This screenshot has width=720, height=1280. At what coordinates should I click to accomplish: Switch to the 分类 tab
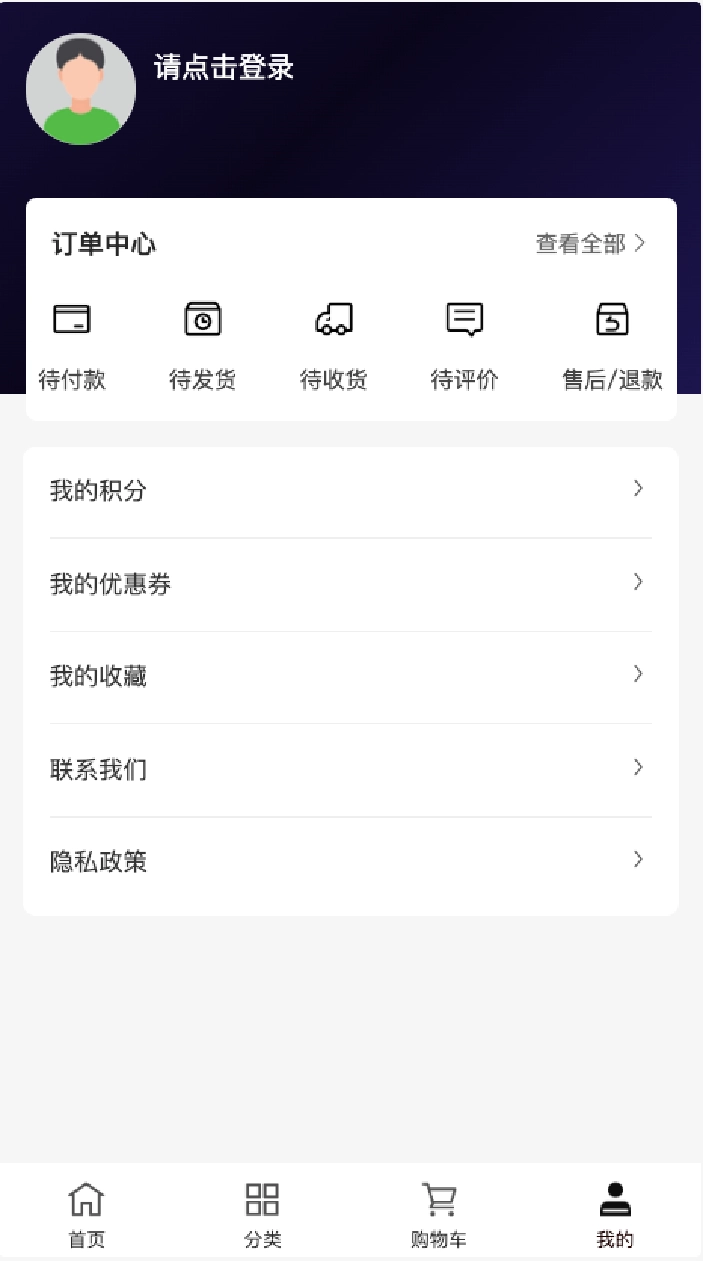pyautogui.click(x=262, y=1210)
